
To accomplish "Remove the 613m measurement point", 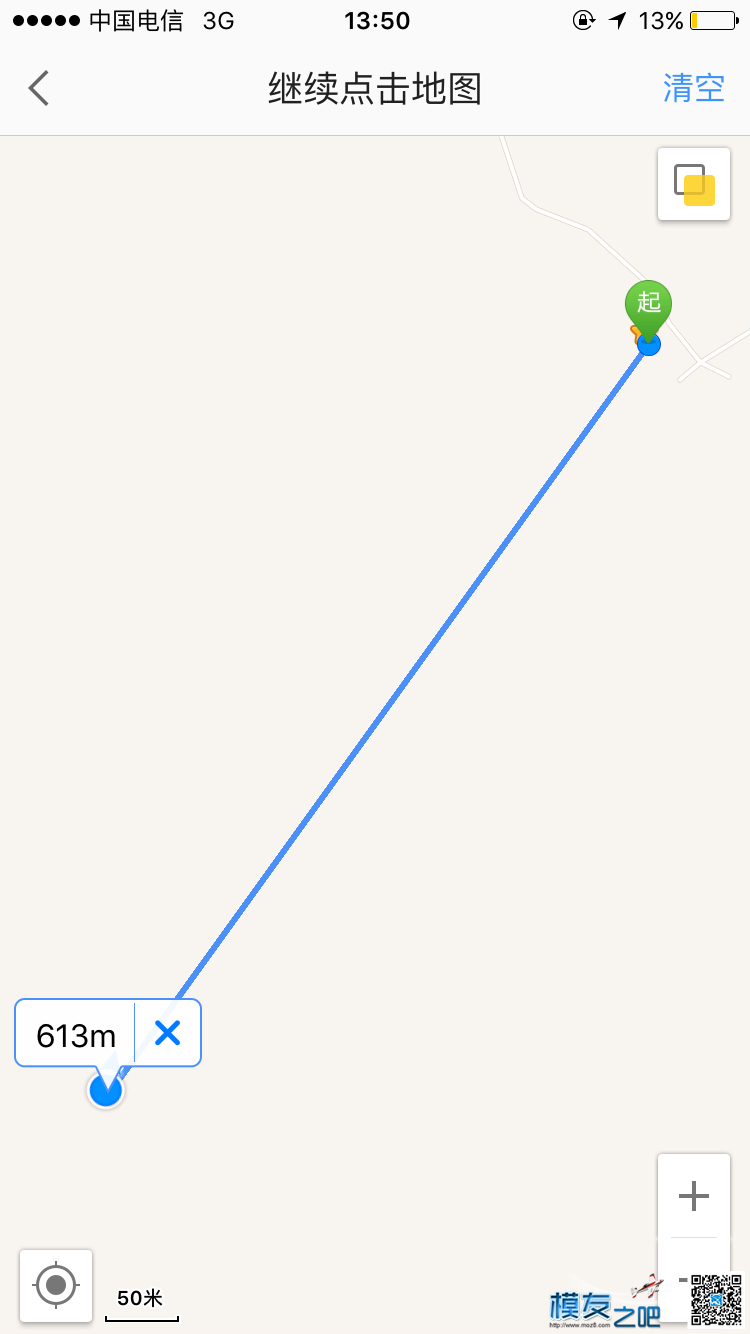I will coord(167,1033).
